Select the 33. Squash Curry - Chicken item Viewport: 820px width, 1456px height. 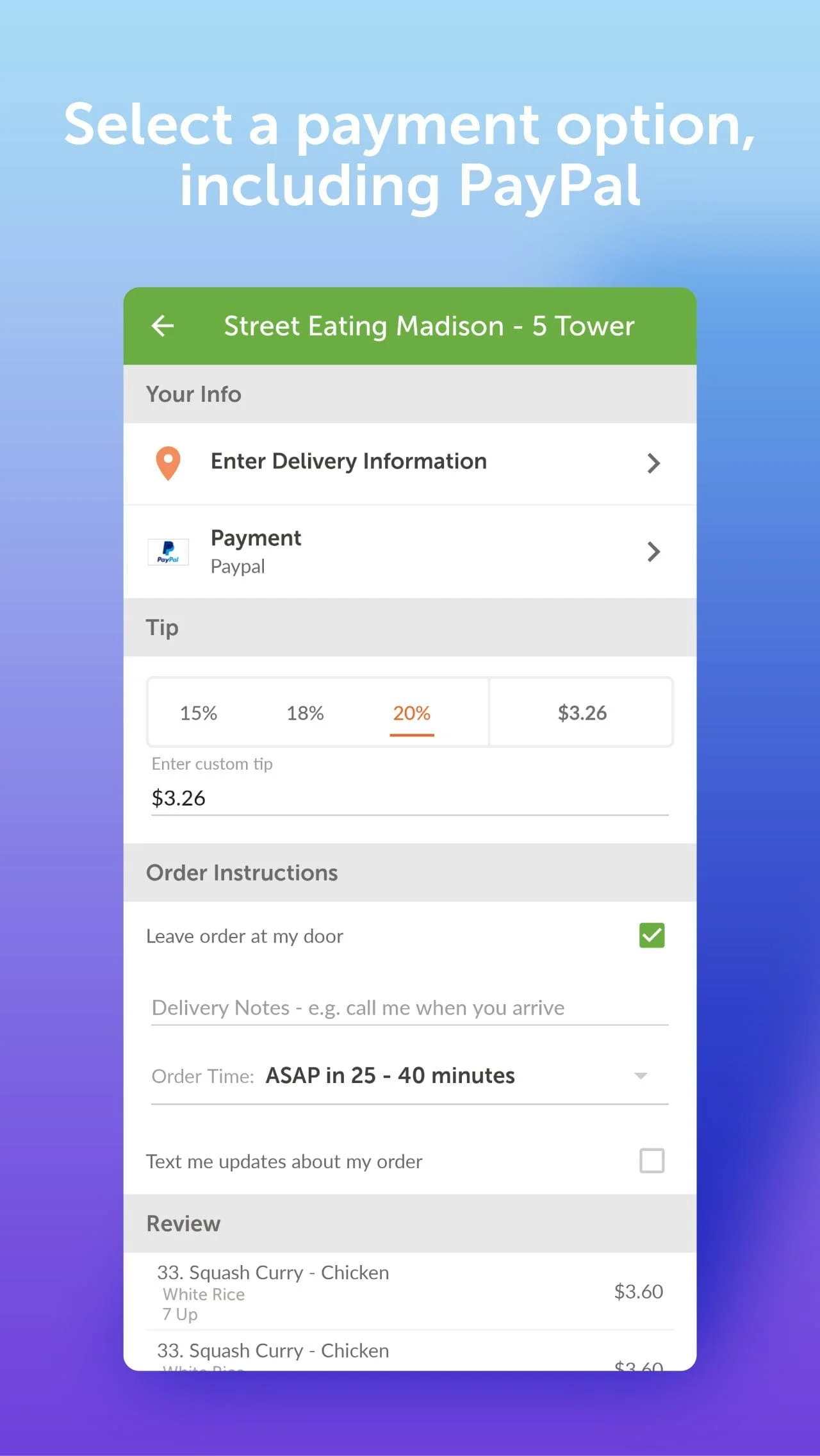(273, 1273)
